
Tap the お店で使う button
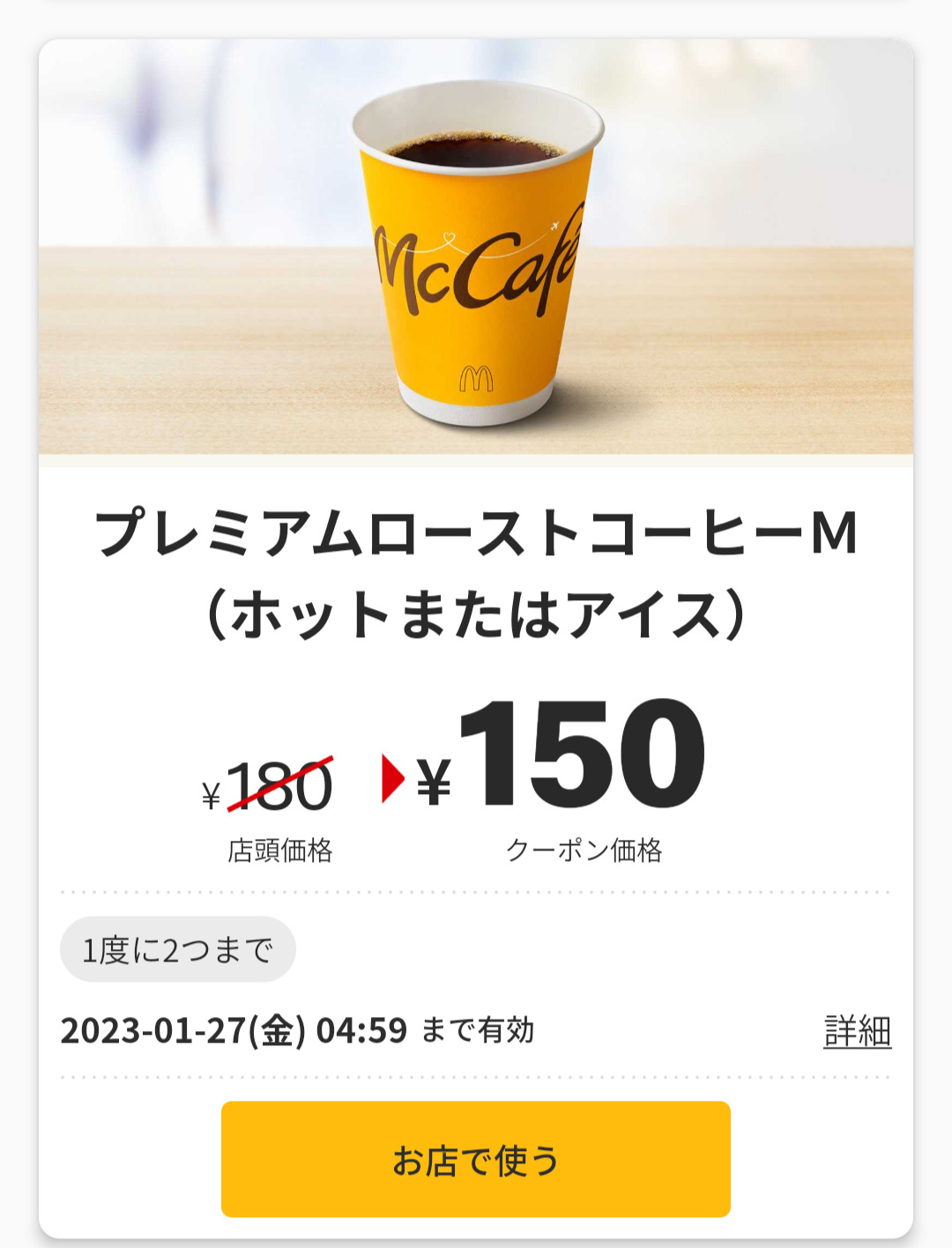475,1159
